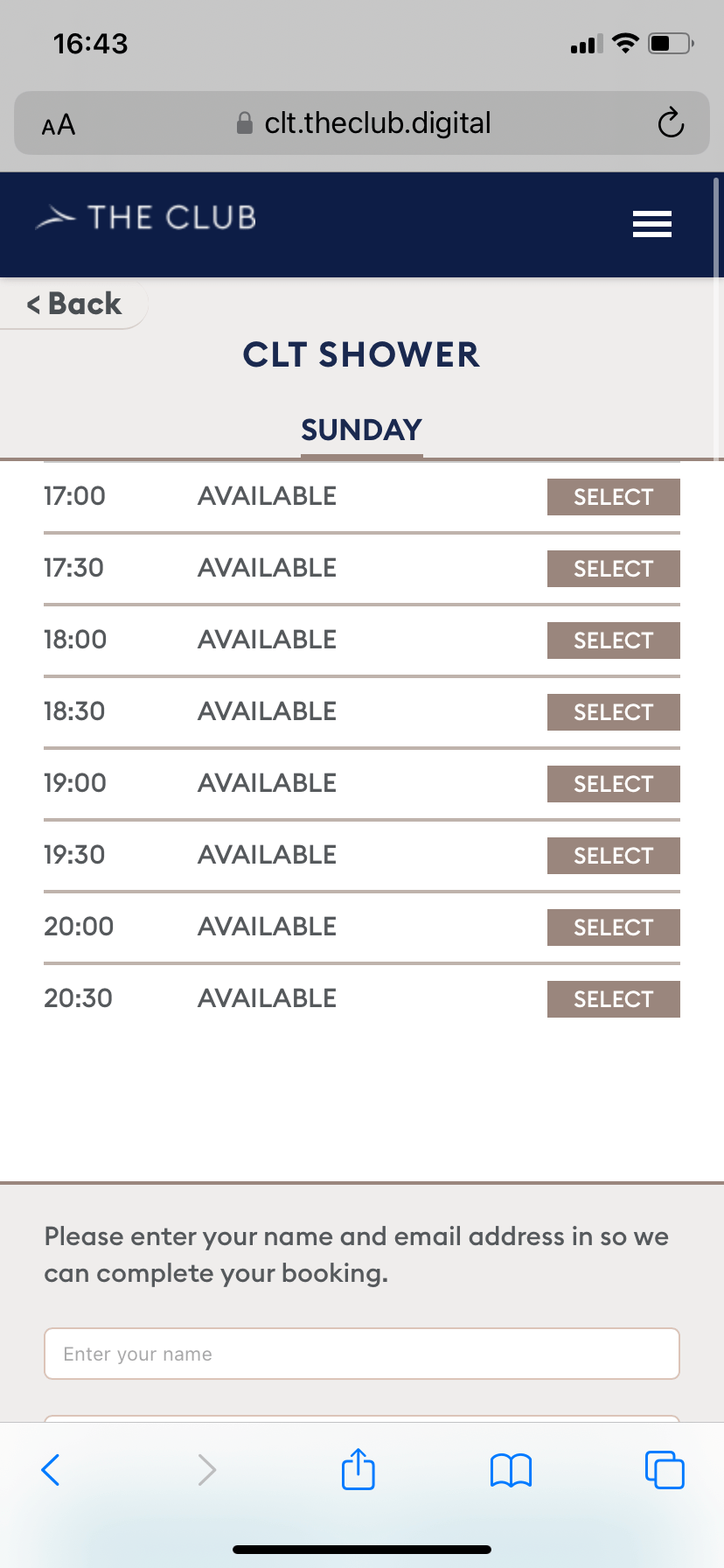
Task: Switch to the SUNDAY tab
Action: tap(361, 430)
